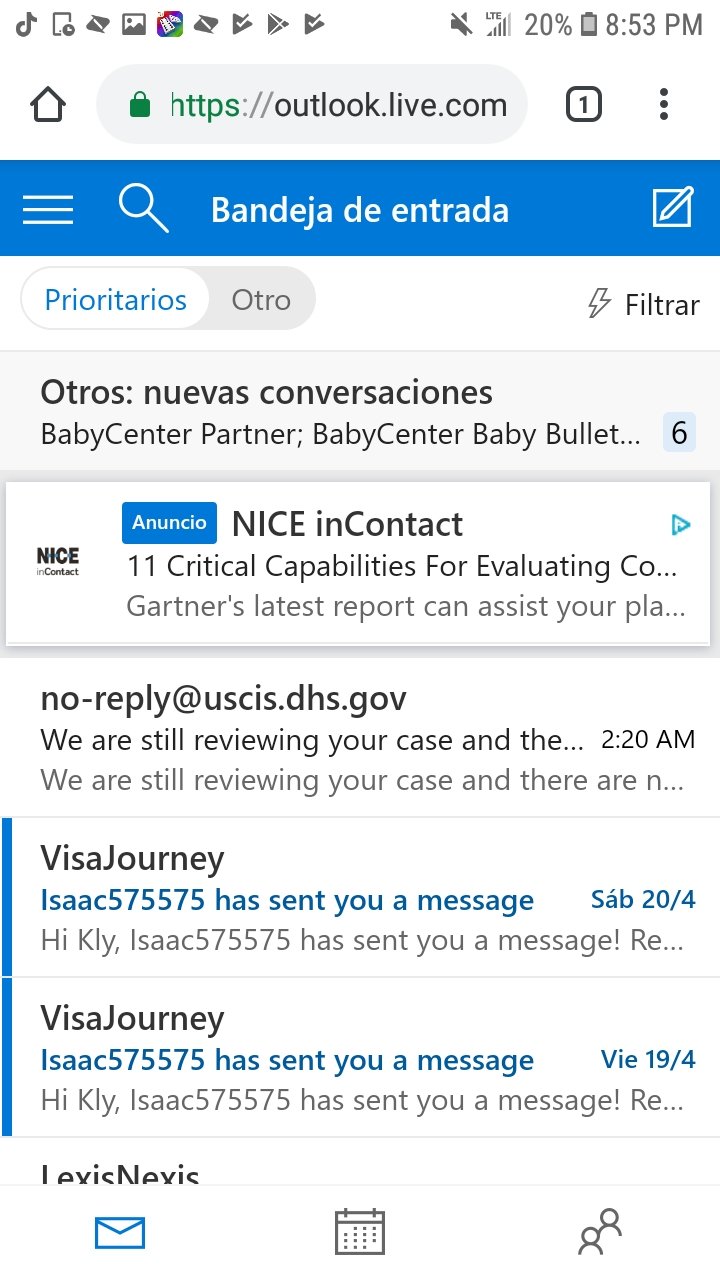Tap the outlook.live.com address bar
This screenshot has height=1280, width=720.
pos(312,104)
